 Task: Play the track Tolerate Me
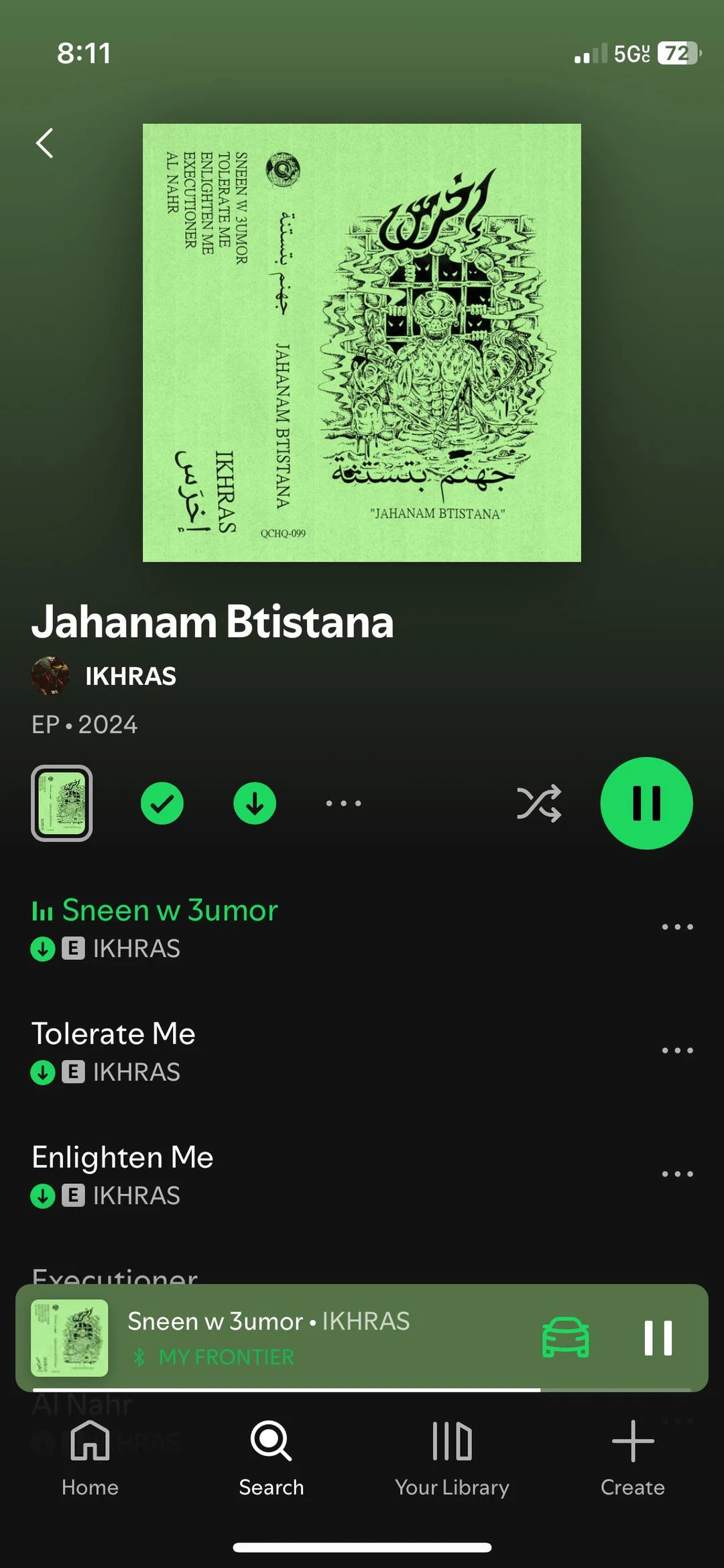[x=114, y=1034]
